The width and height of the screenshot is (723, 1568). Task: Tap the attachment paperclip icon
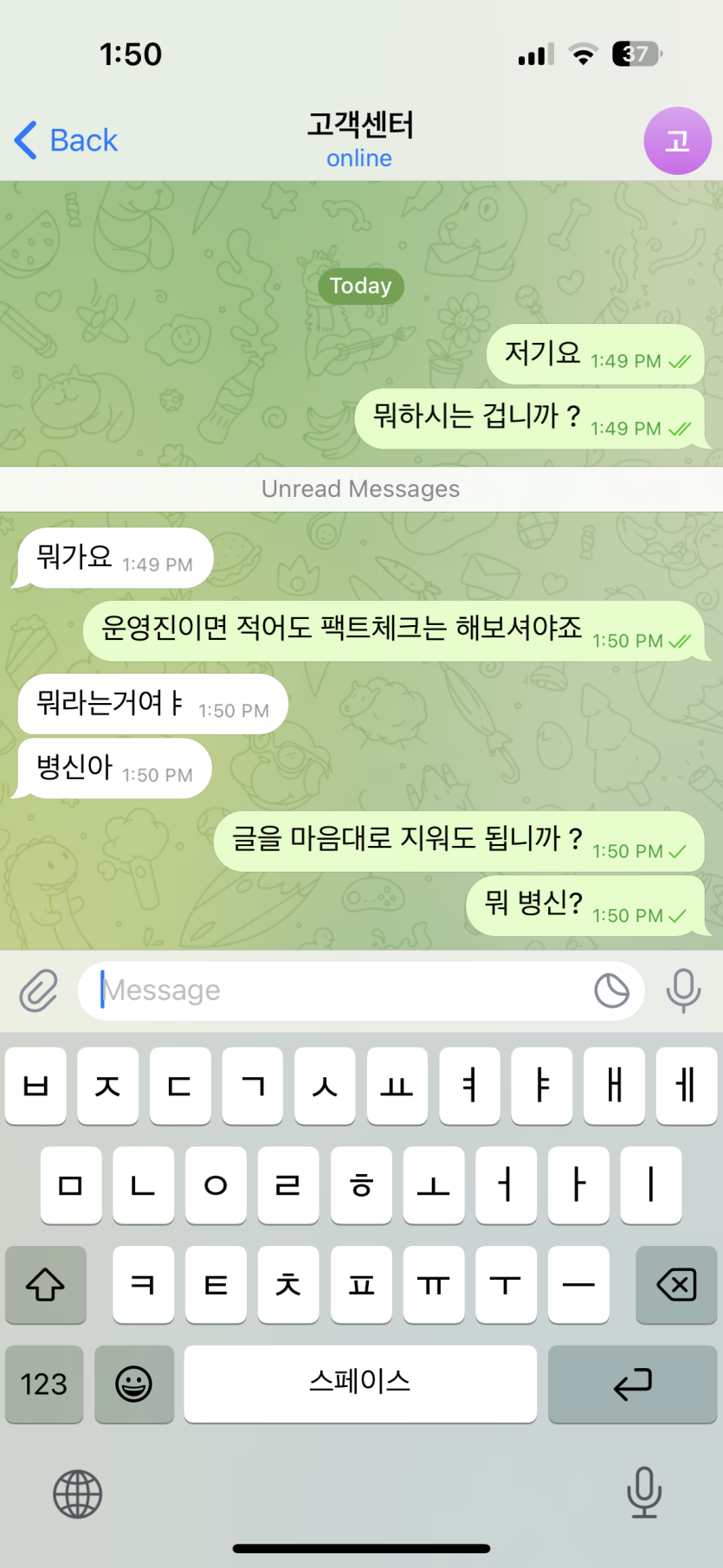[x=39, y=990]
